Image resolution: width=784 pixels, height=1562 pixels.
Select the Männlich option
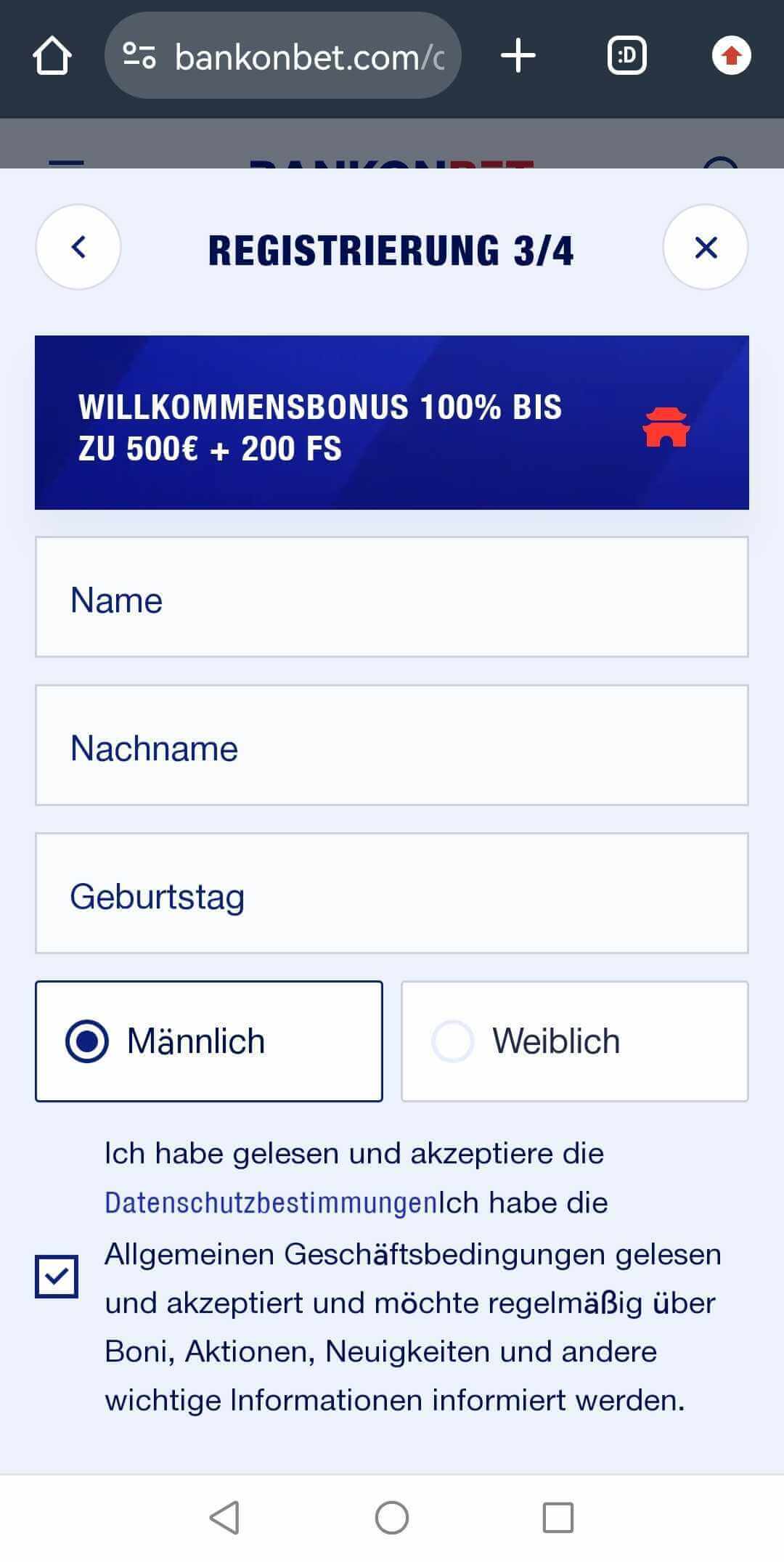click(209, 1041)
